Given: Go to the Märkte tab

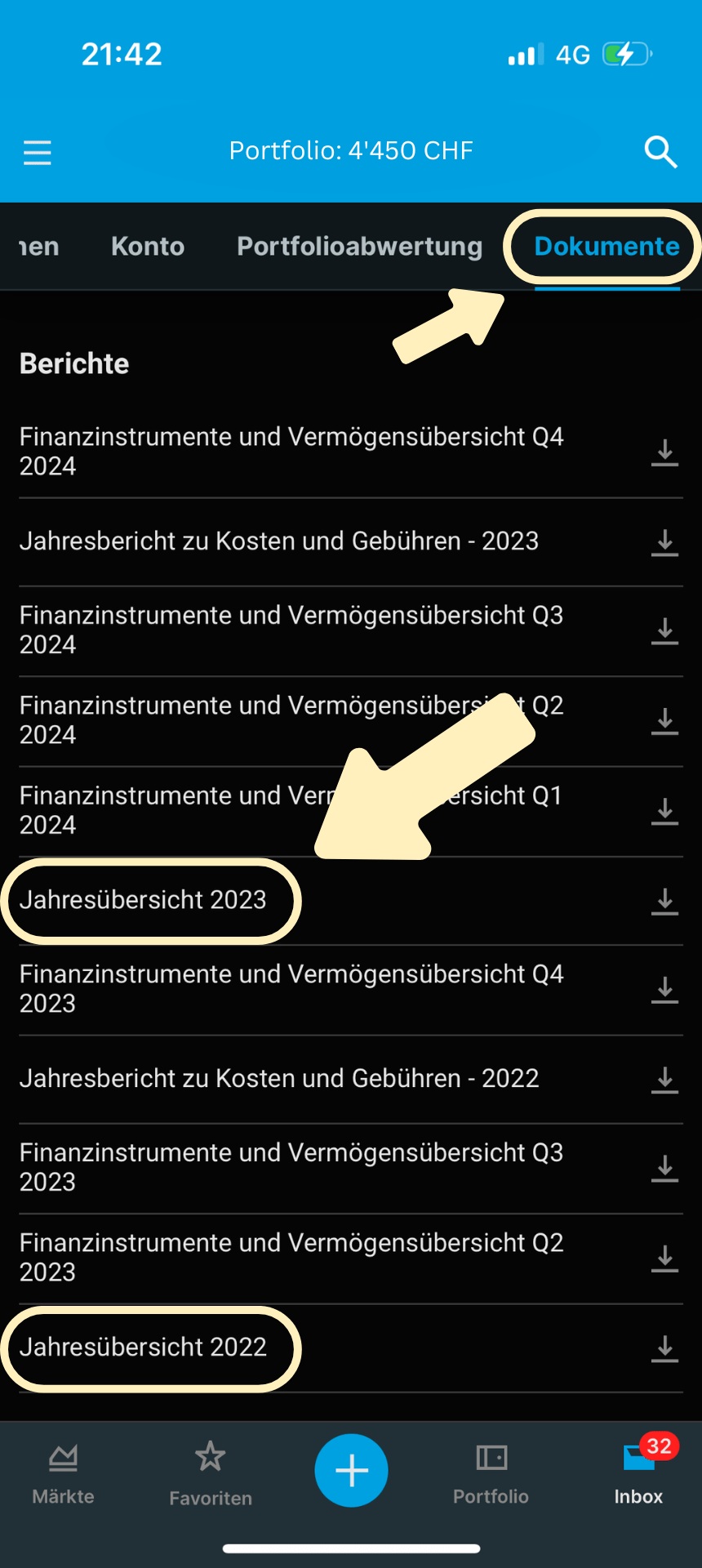Looking at the screenshot, I should coord(63,1474).
